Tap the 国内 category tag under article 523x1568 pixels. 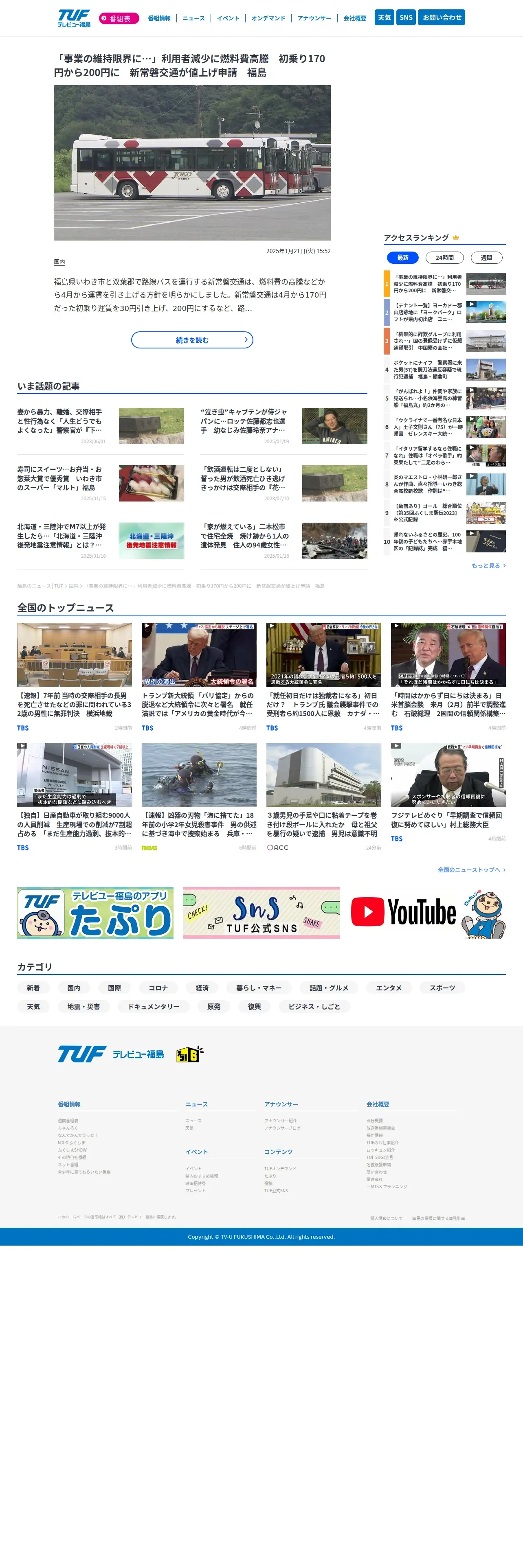[59, 262]
